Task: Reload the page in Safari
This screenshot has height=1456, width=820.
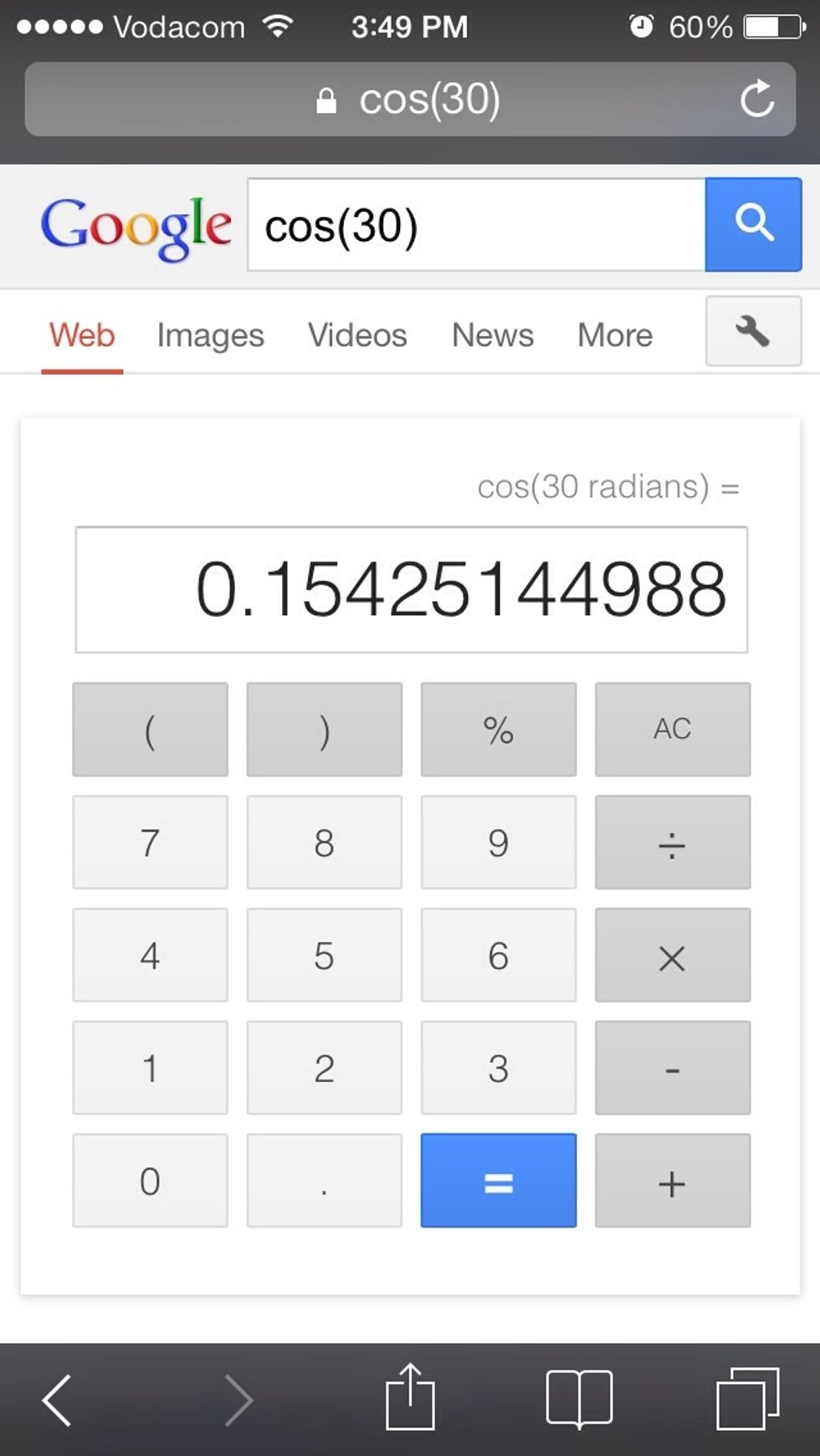Action: tap(757, 100)
